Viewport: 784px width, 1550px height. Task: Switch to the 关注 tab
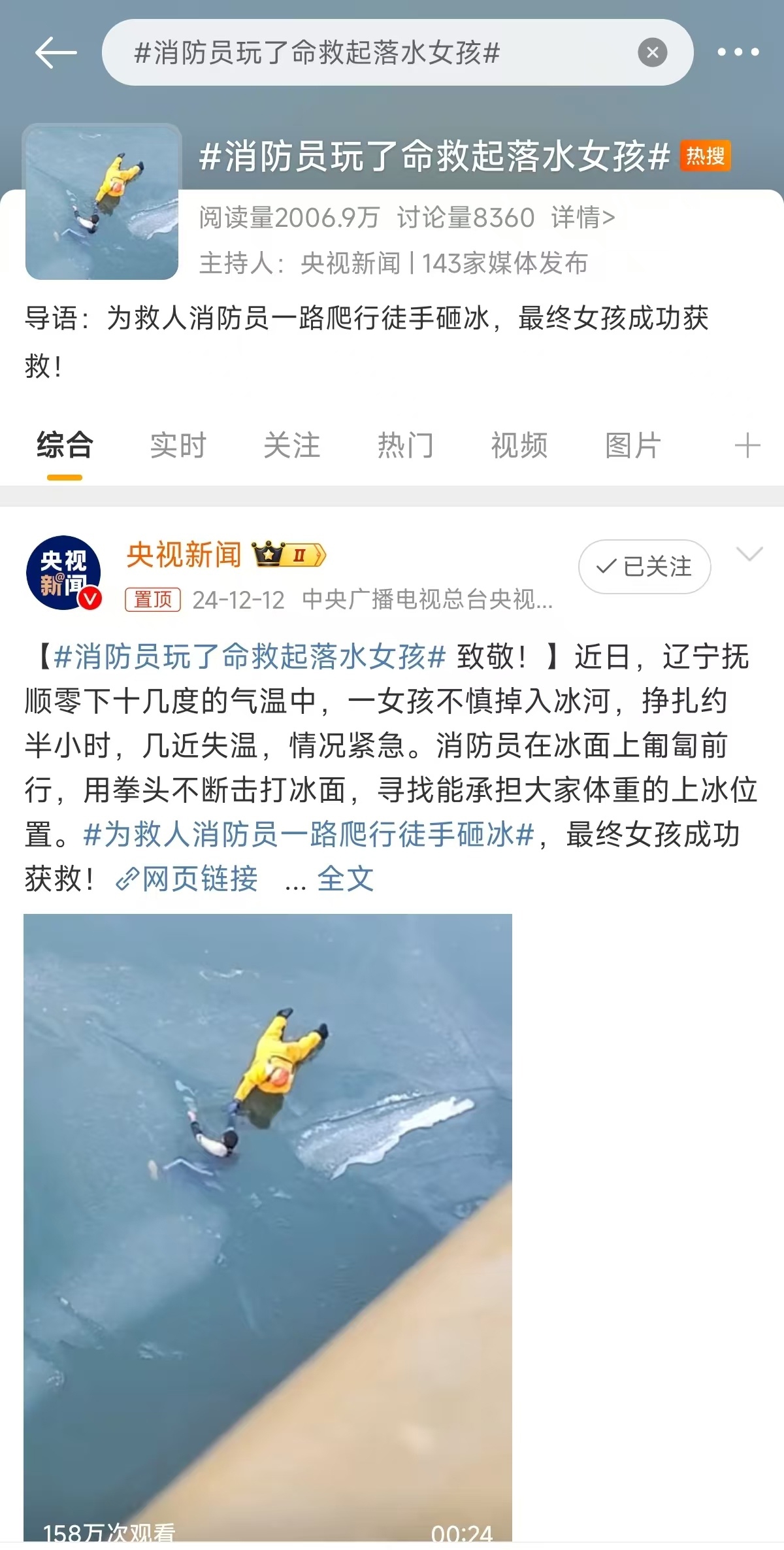291,446
